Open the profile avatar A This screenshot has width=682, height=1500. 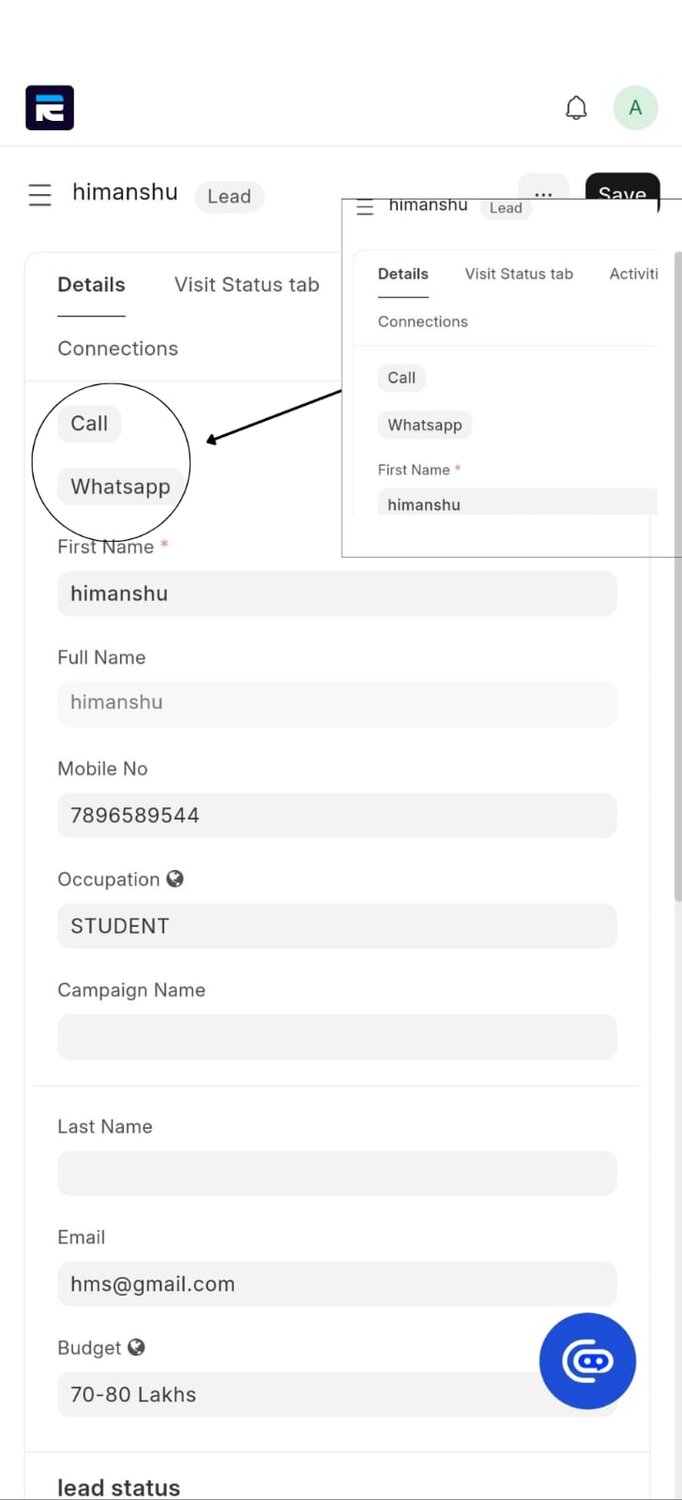635,108
